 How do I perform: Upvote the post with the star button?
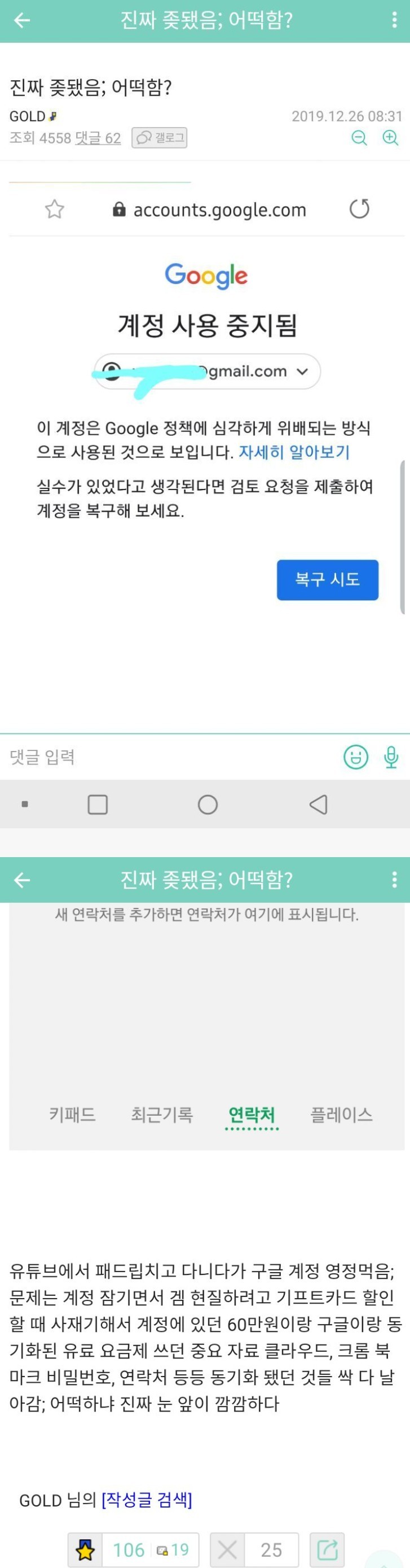pos(85,1550)
